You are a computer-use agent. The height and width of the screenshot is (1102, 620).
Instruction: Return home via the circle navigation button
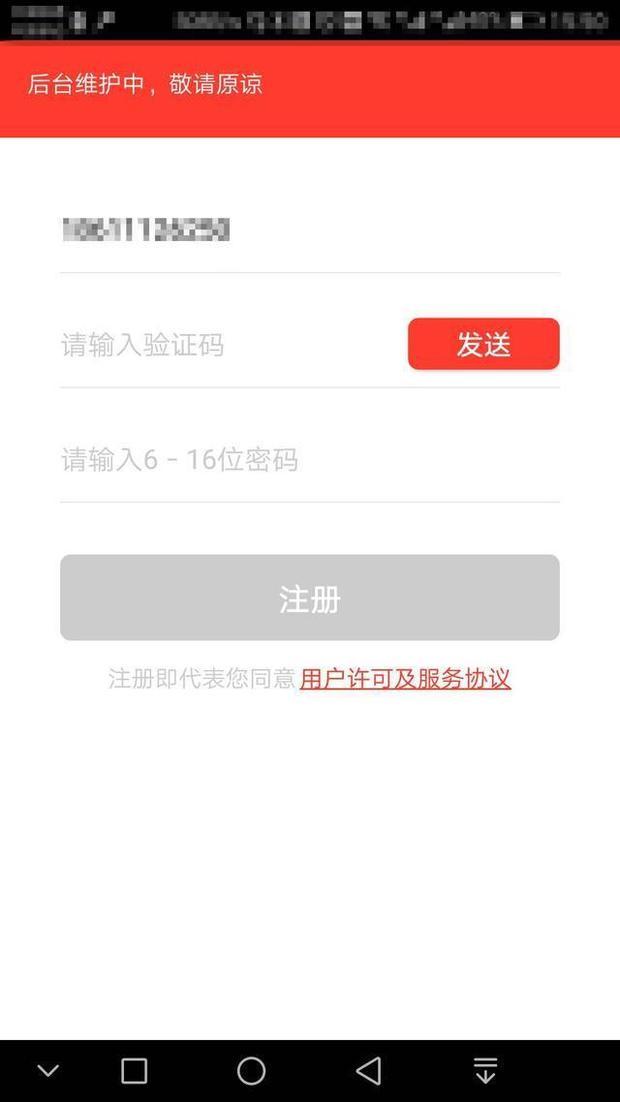[x=251, y=1071]
